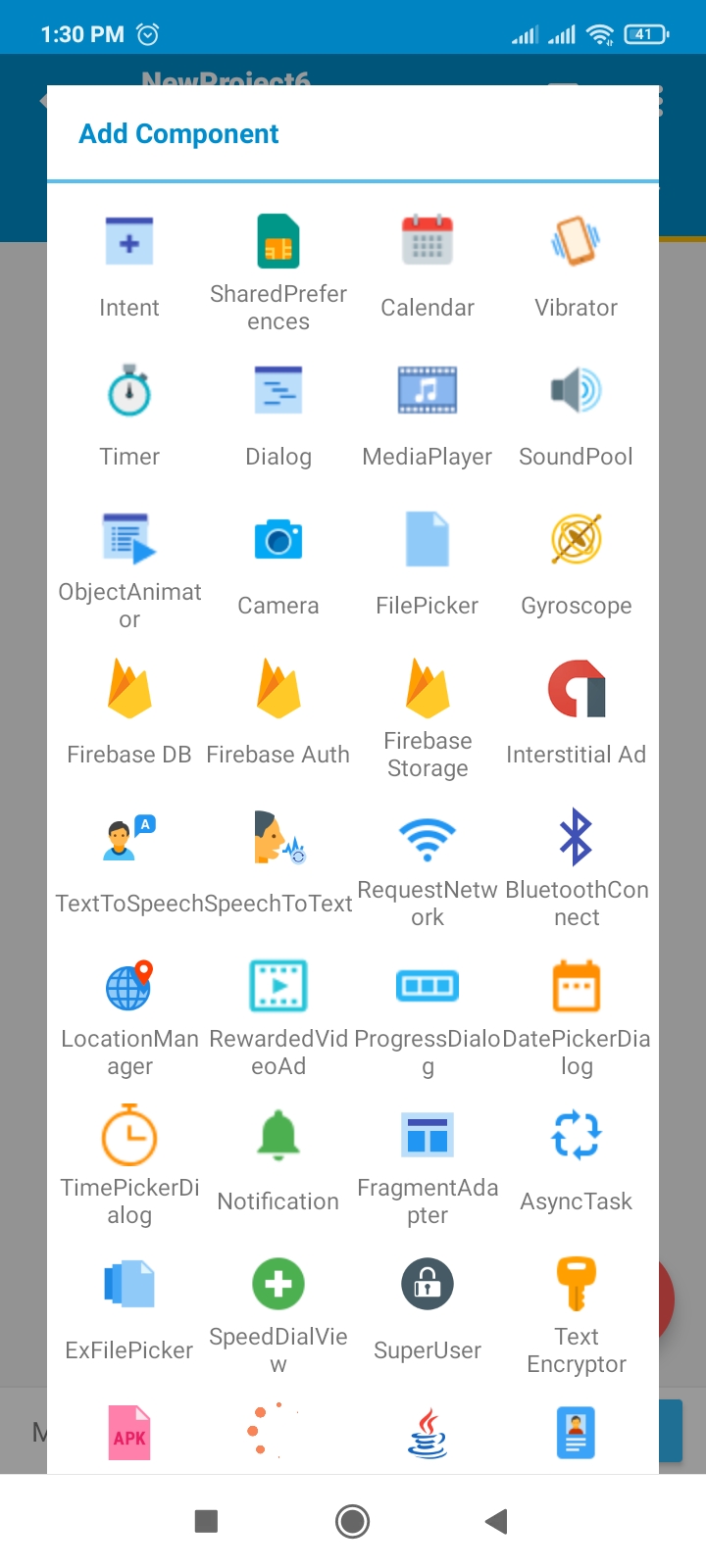Image resolution: width=706 pixels, height=1568 pixels.
Task: Choose the BluetoothConnect component
Action: 577,860
